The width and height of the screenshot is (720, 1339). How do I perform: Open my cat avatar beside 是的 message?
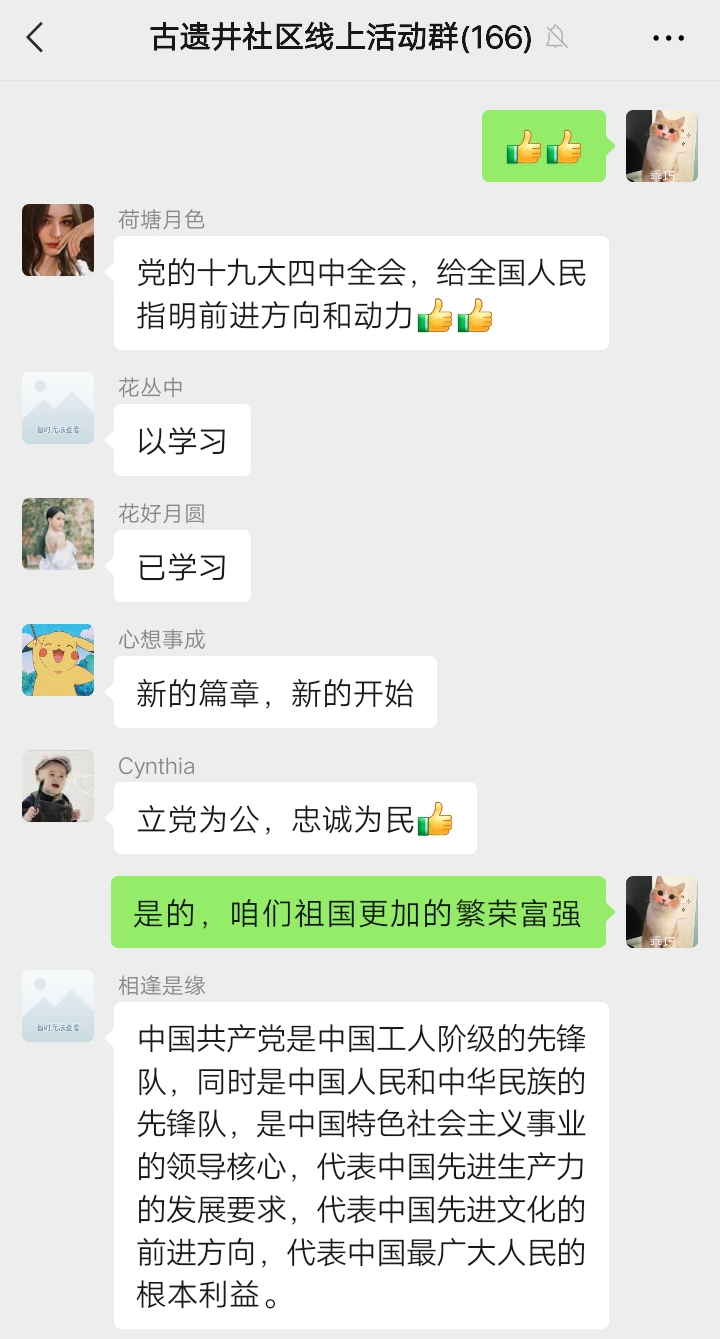pyautogui.click(x=661, y=912)
